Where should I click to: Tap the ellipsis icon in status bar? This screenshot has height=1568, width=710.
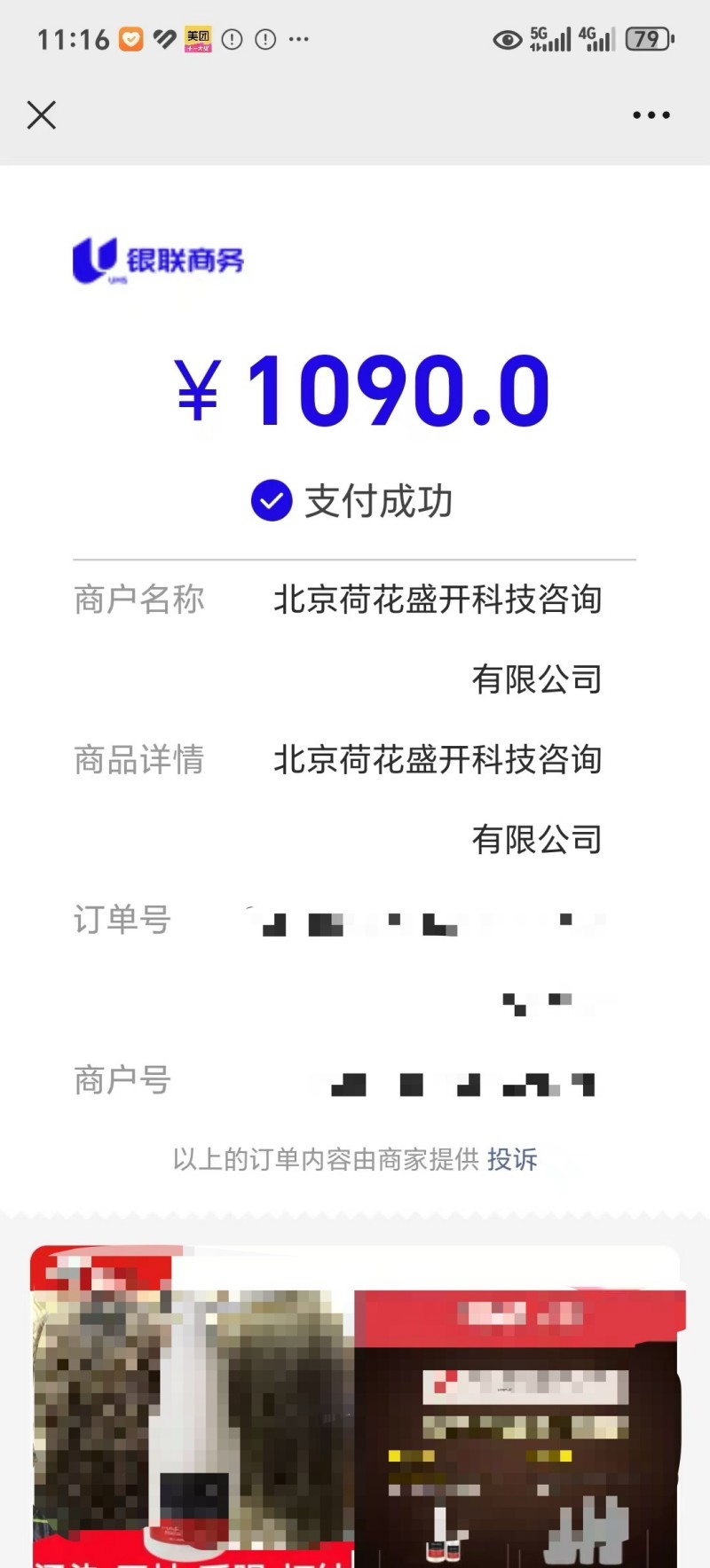[299, 40]
